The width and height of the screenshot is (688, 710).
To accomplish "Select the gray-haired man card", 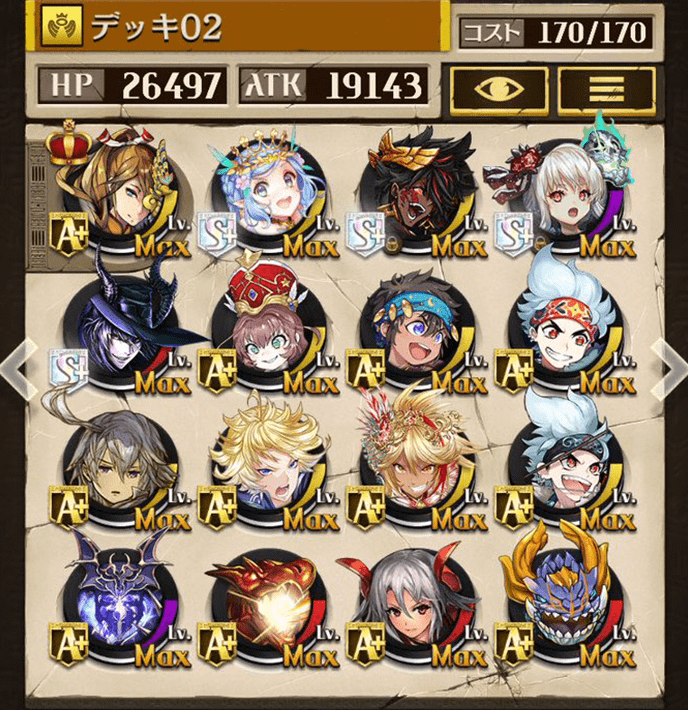I will pos(119,464).
